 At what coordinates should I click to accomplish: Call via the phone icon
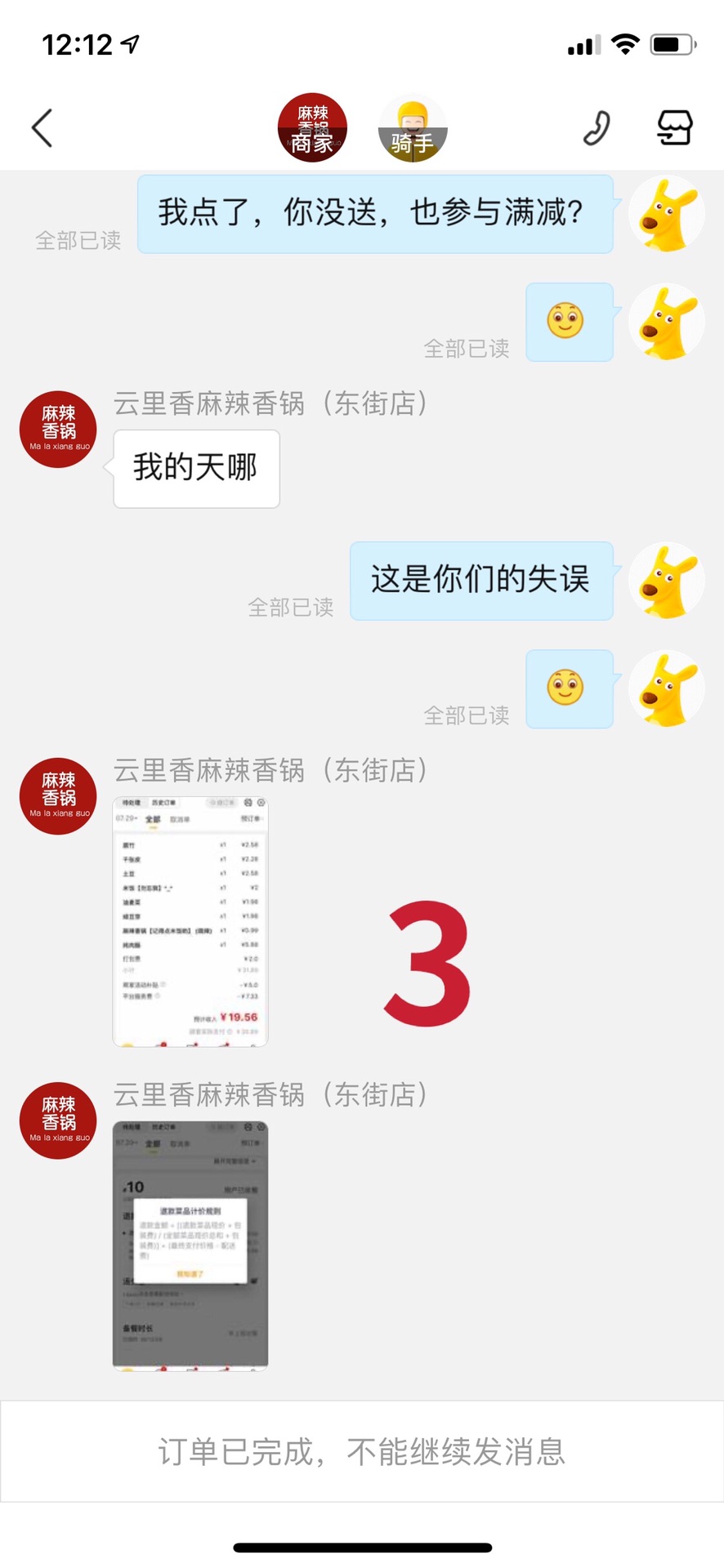[x=597, y=128]
